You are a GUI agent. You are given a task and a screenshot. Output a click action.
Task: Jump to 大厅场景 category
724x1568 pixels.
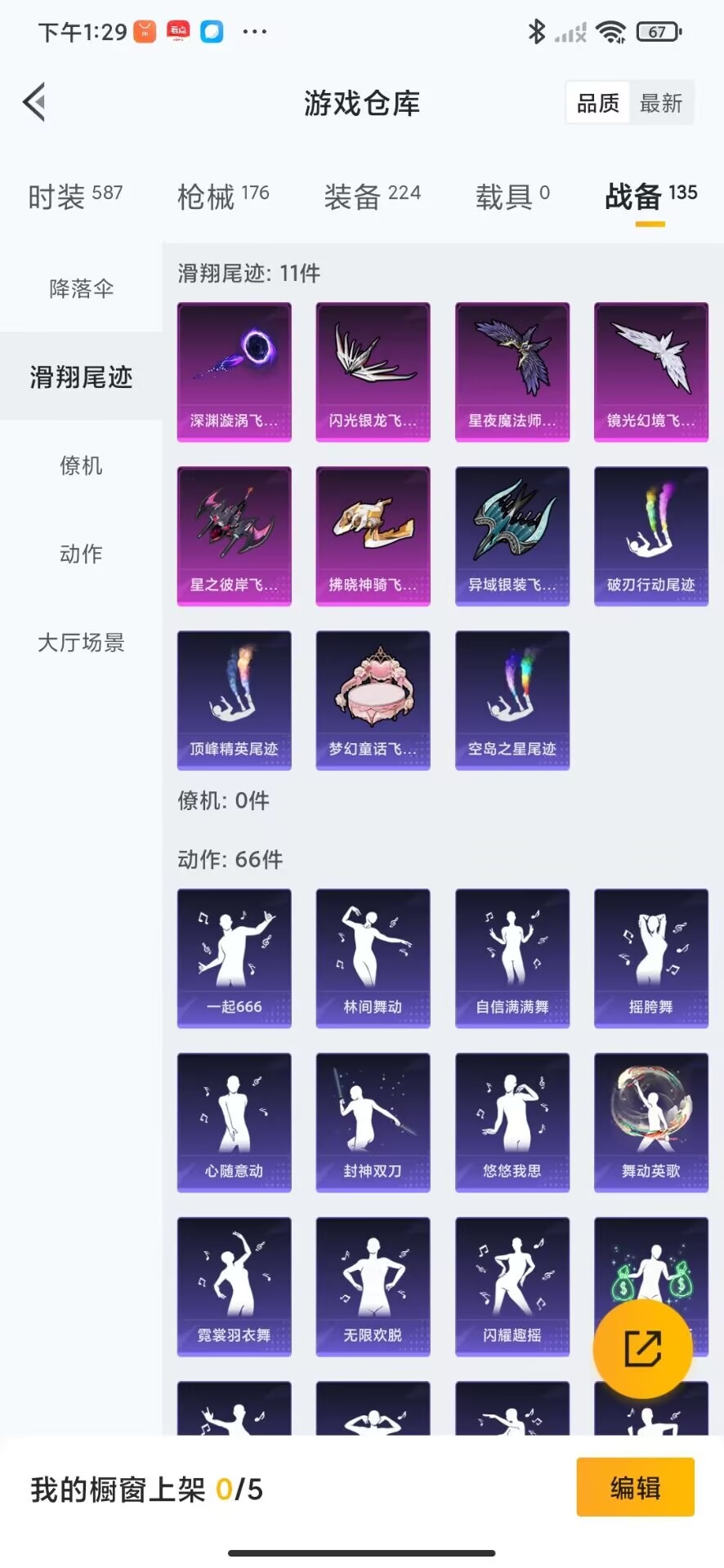click(81, 643)
